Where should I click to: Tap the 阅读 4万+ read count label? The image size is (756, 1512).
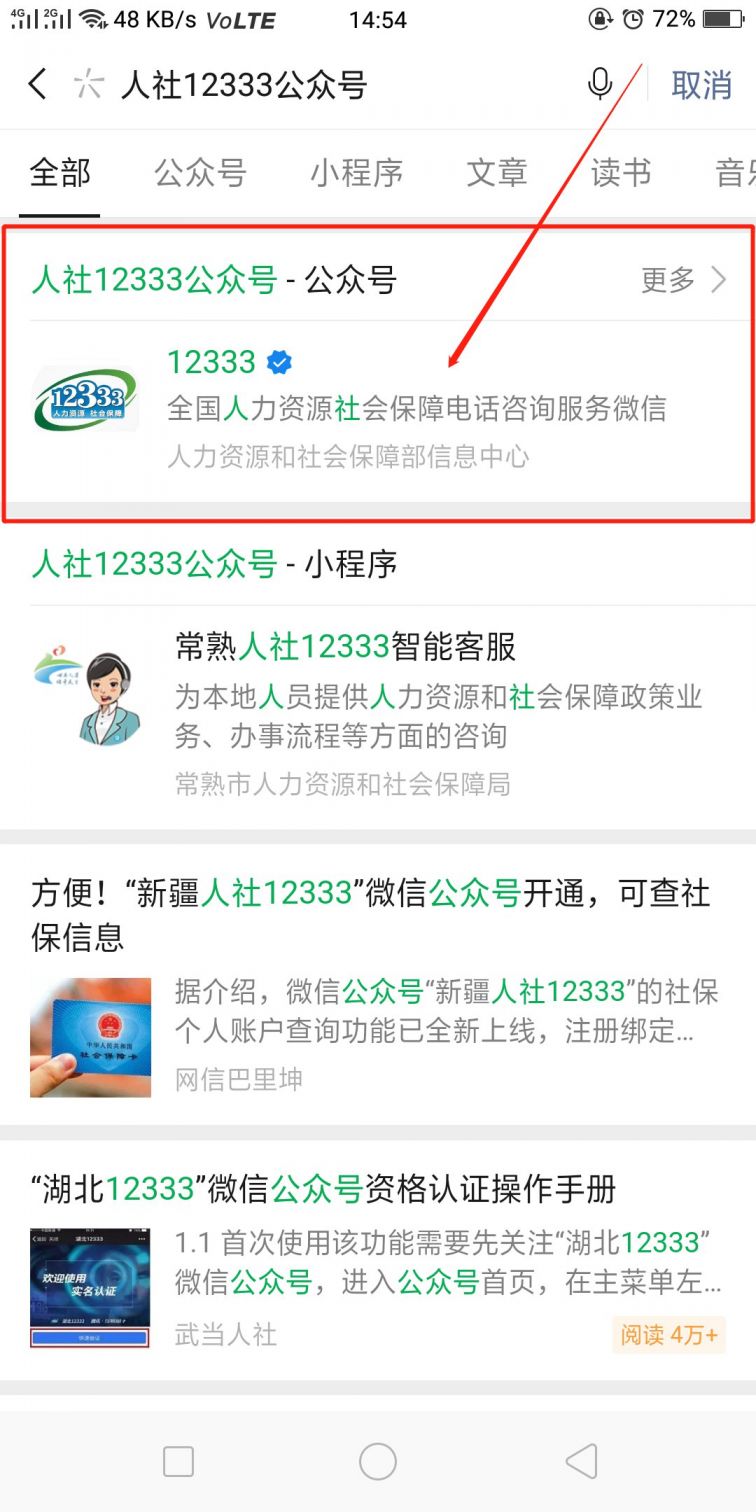click(x=668, y=1336)
